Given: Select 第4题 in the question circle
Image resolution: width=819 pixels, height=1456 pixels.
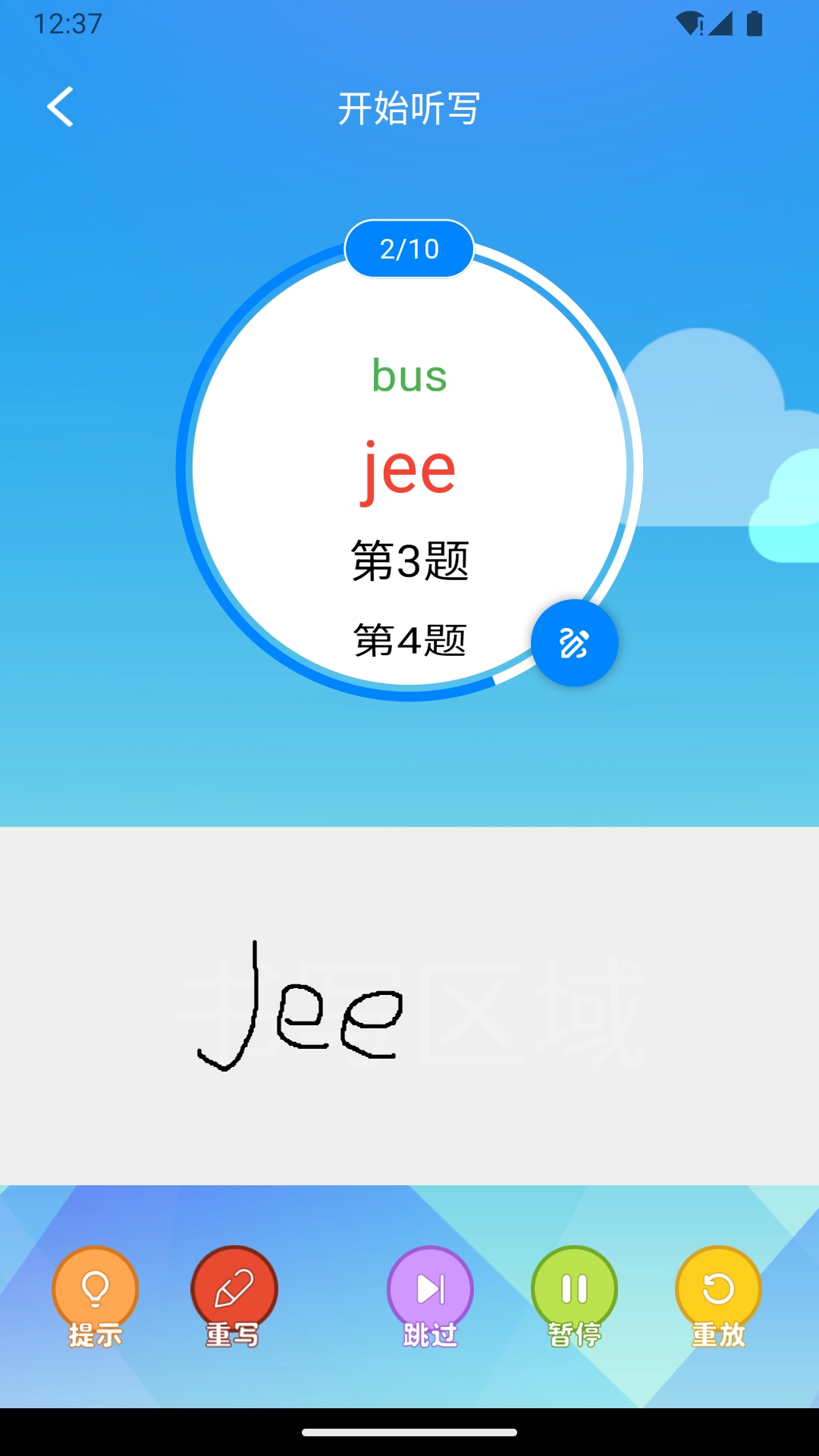Looking at the screenshot, I should 409,641.
